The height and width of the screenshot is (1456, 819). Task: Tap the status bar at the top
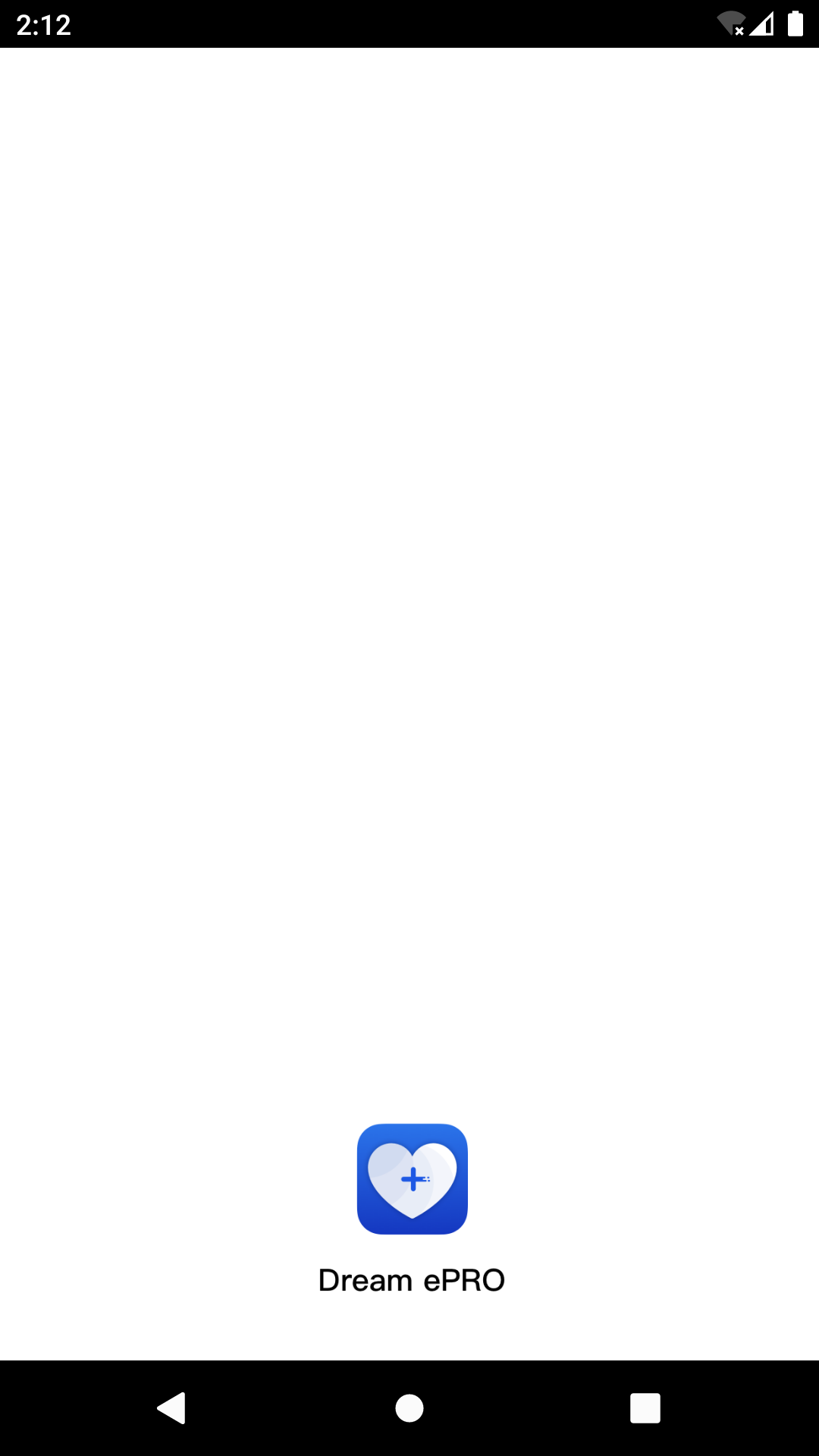tap(409, 25)
